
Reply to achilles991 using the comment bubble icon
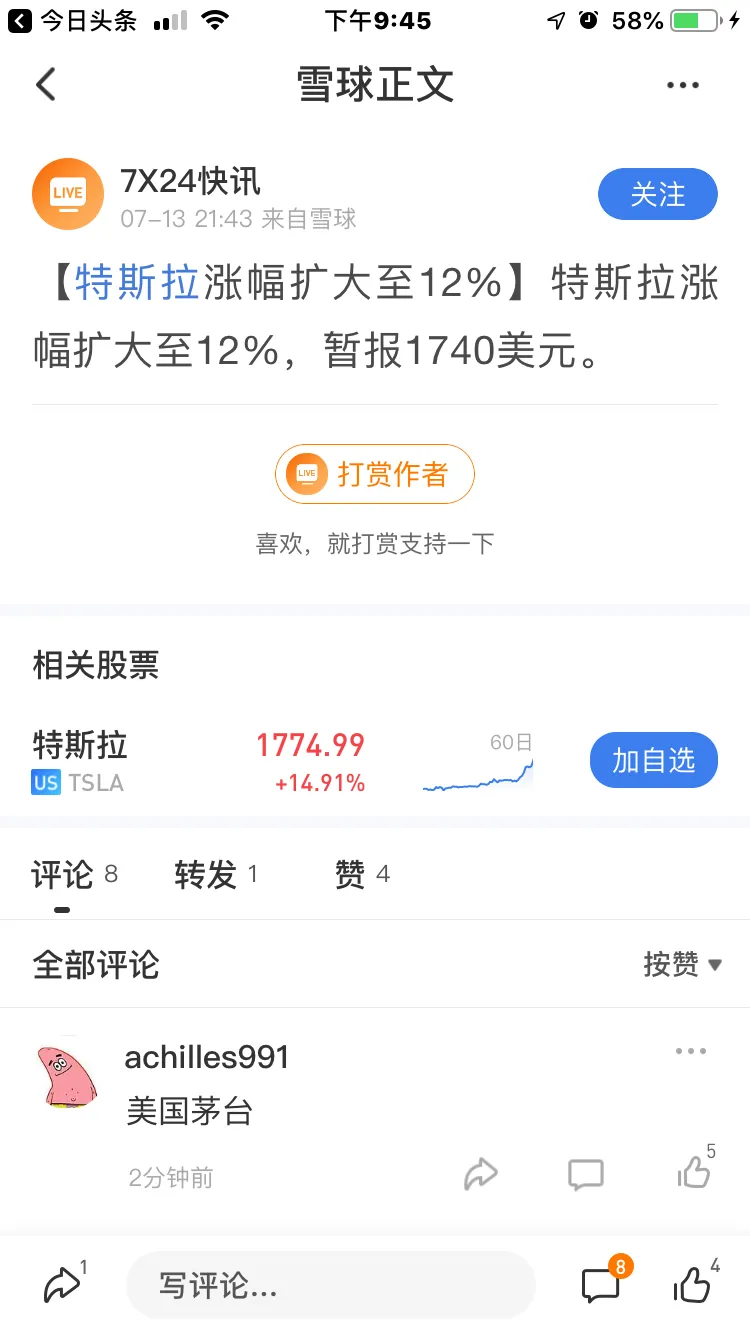coord(585,1174)
